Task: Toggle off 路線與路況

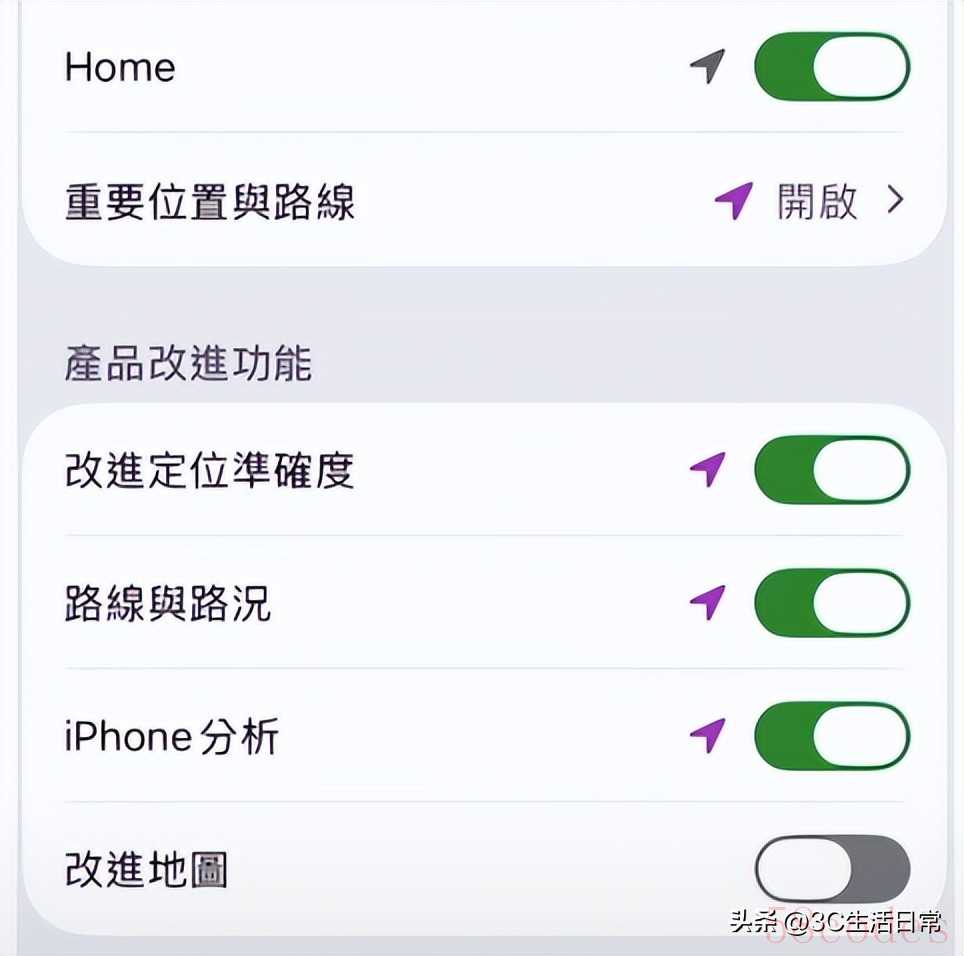Action: [x=831, y=603]
